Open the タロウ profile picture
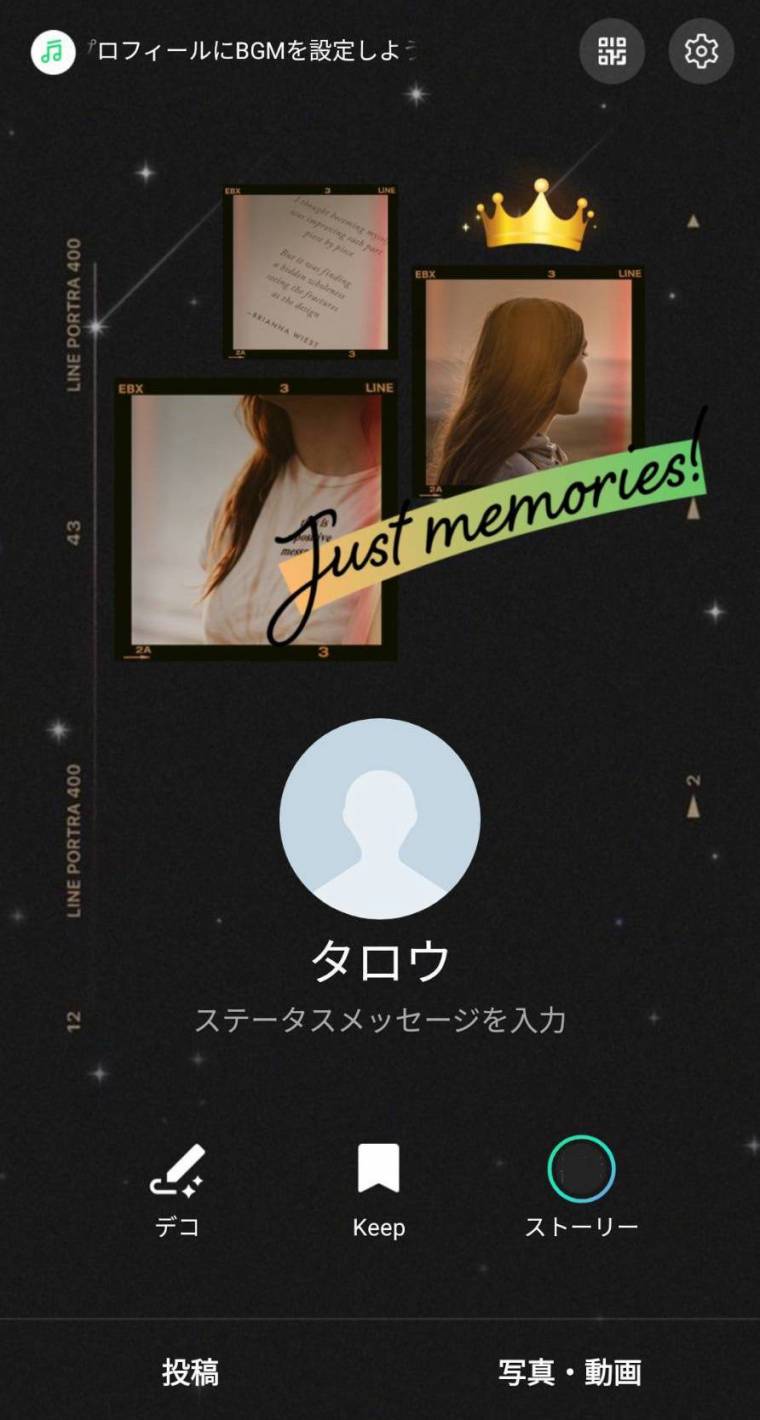 380,818
